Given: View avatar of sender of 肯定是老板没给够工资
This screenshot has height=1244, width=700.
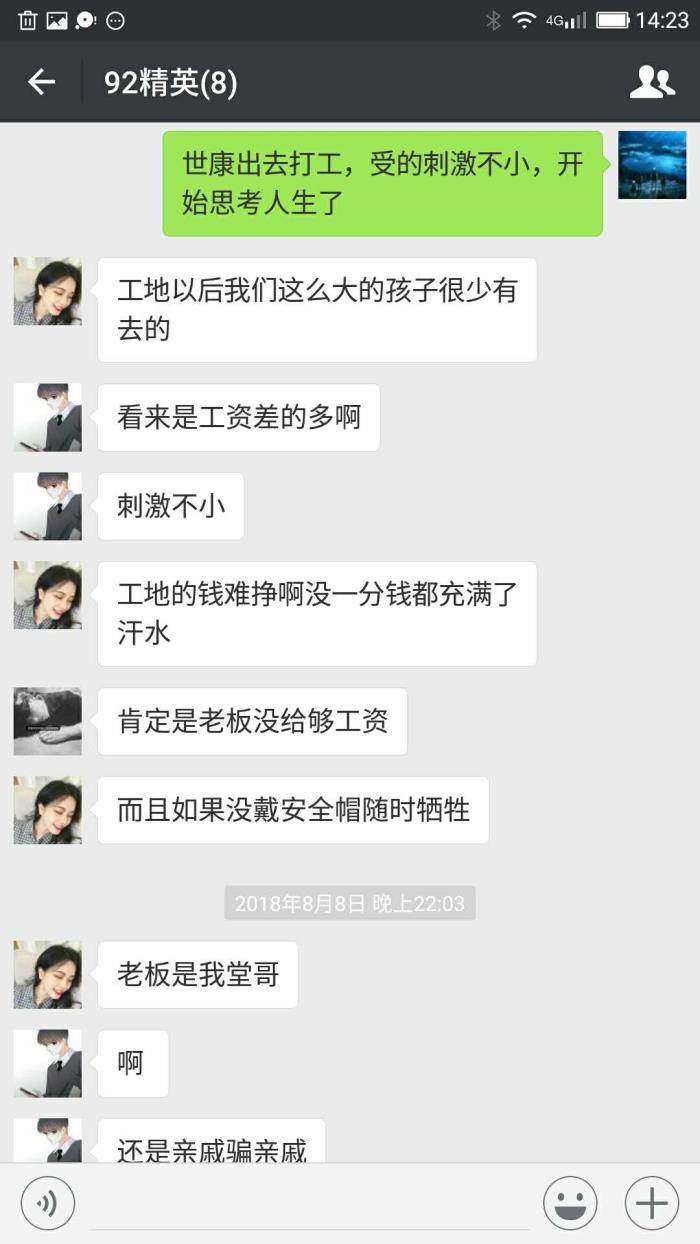Looking at the screenshot, I should click(x=47, y=721).
